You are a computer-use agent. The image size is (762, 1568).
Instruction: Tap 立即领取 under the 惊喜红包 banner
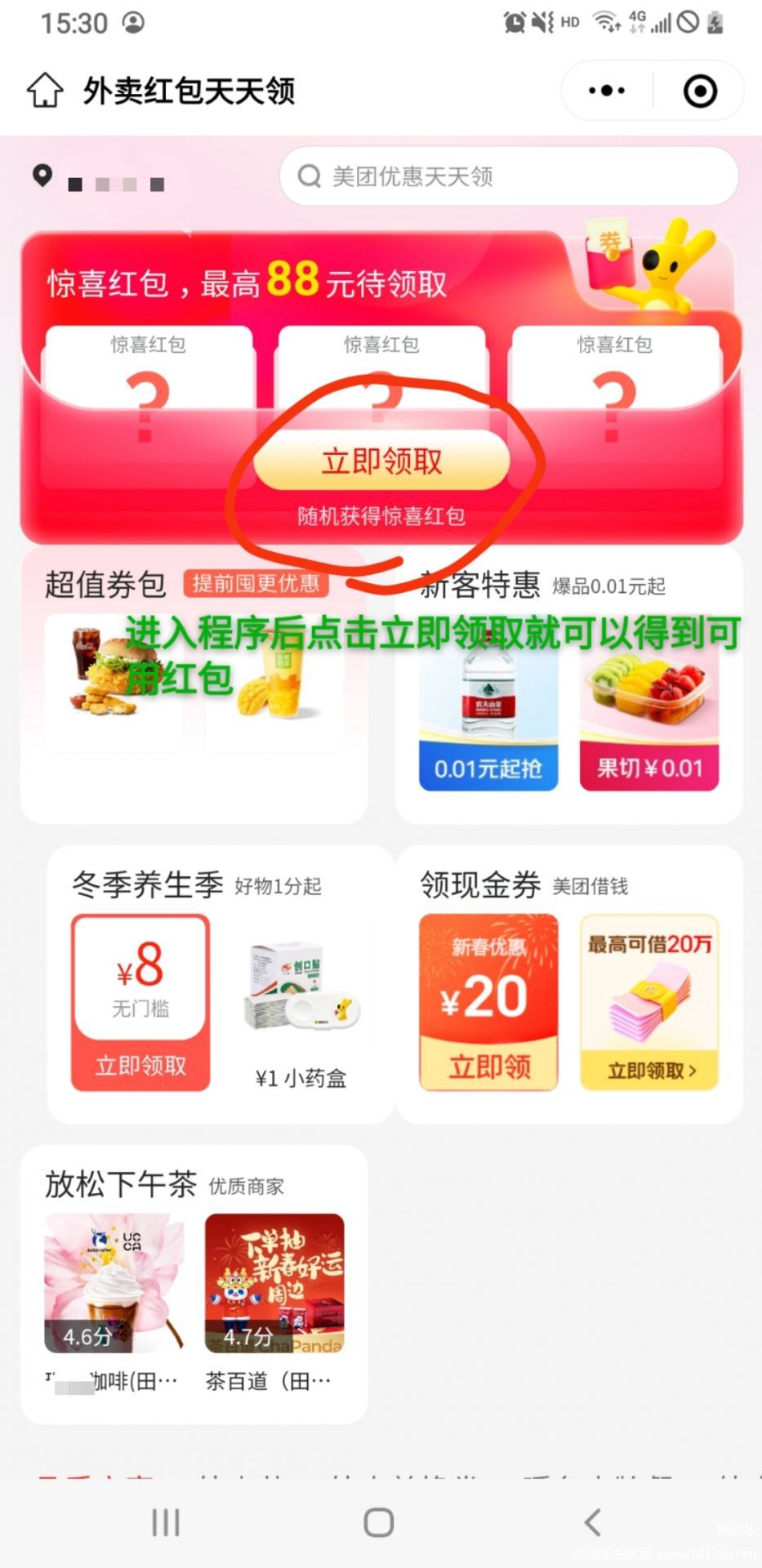(x=381, y=461)
